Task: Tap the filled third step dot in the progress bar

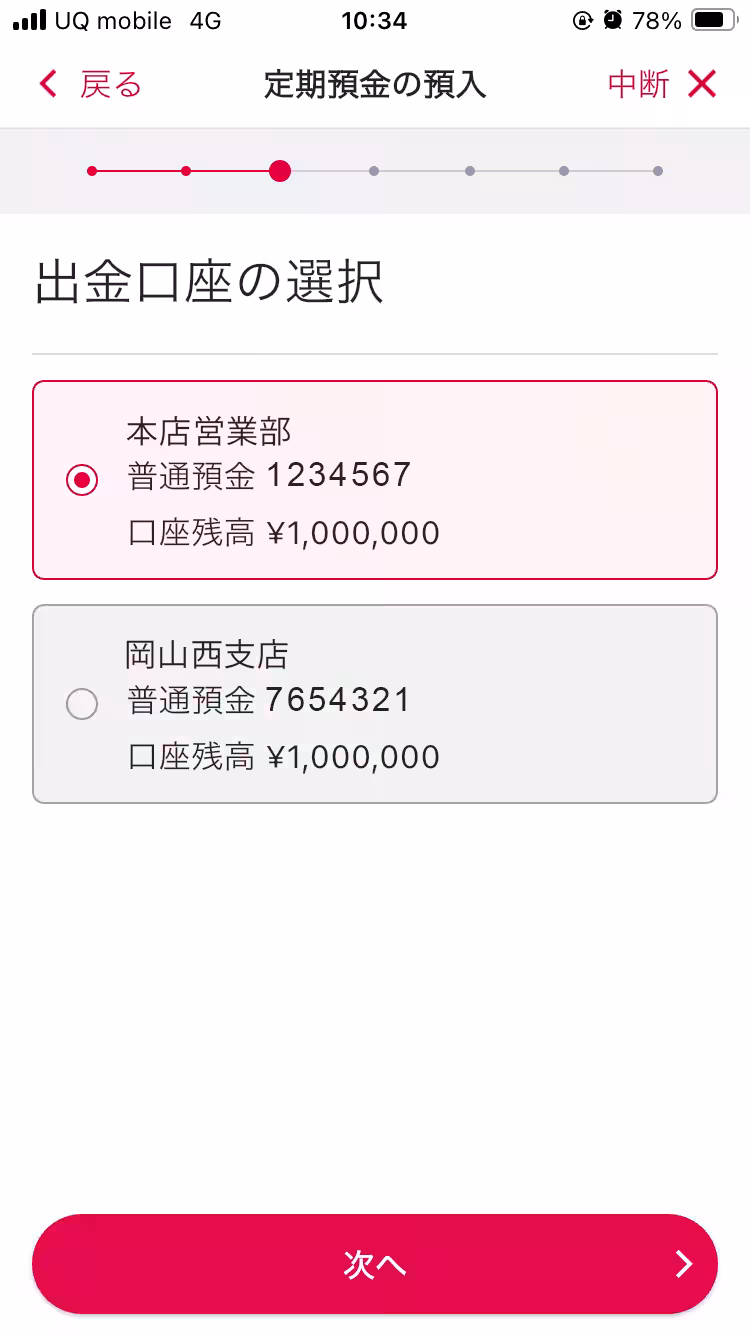Action: [281, 171]
